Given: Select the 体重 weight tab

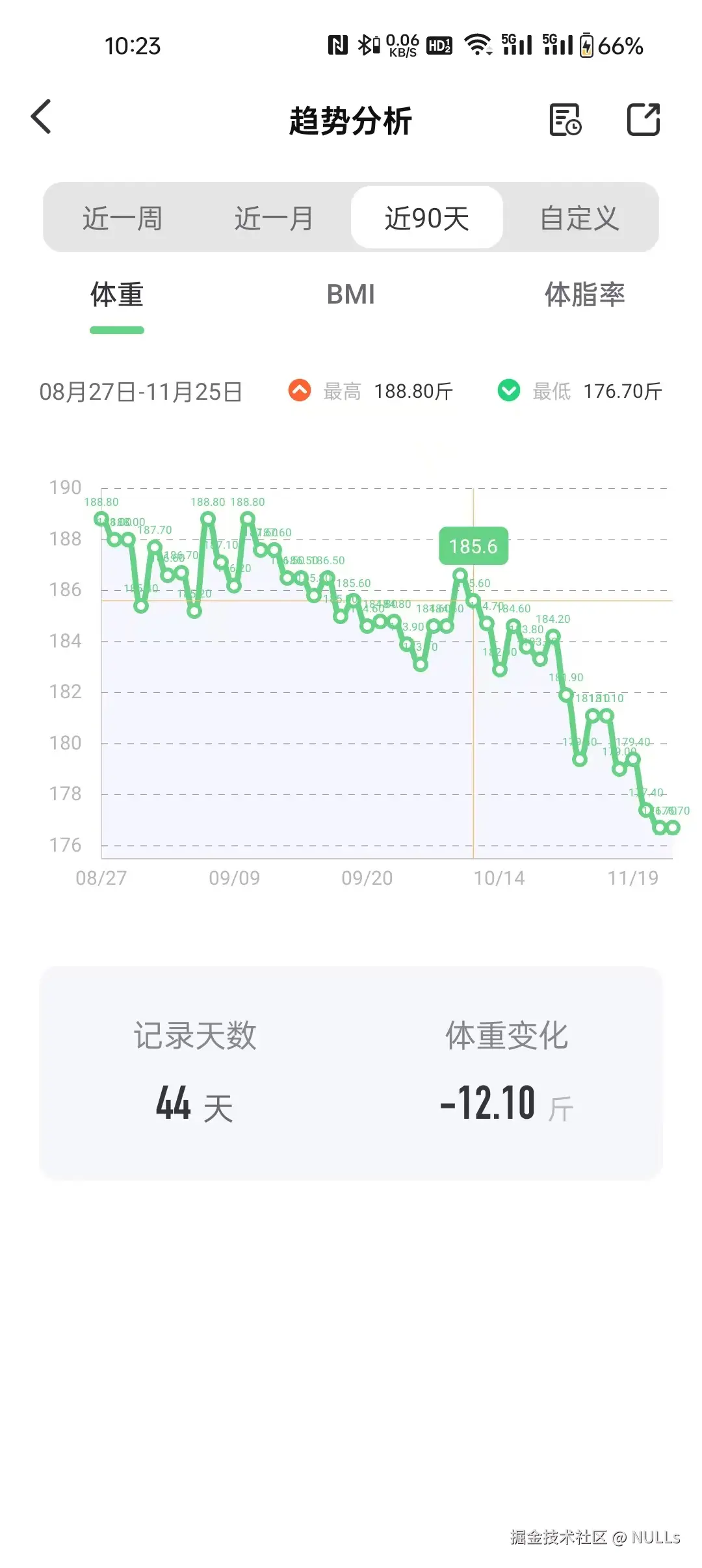Looking at the screenshot, I should [x=117, y=294].
